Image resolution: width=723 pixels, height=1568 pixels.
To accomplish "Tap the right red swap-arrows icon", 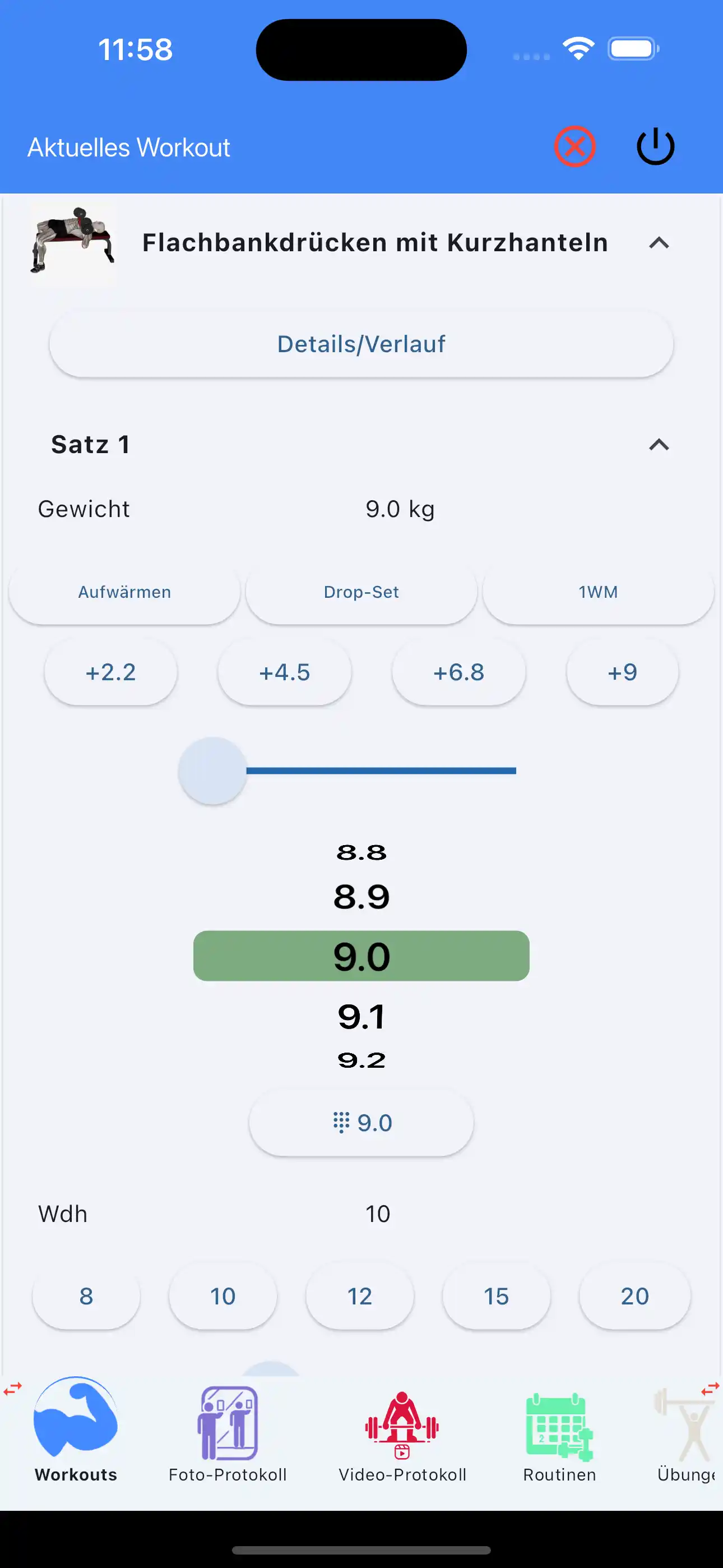I will point(710,1389).
